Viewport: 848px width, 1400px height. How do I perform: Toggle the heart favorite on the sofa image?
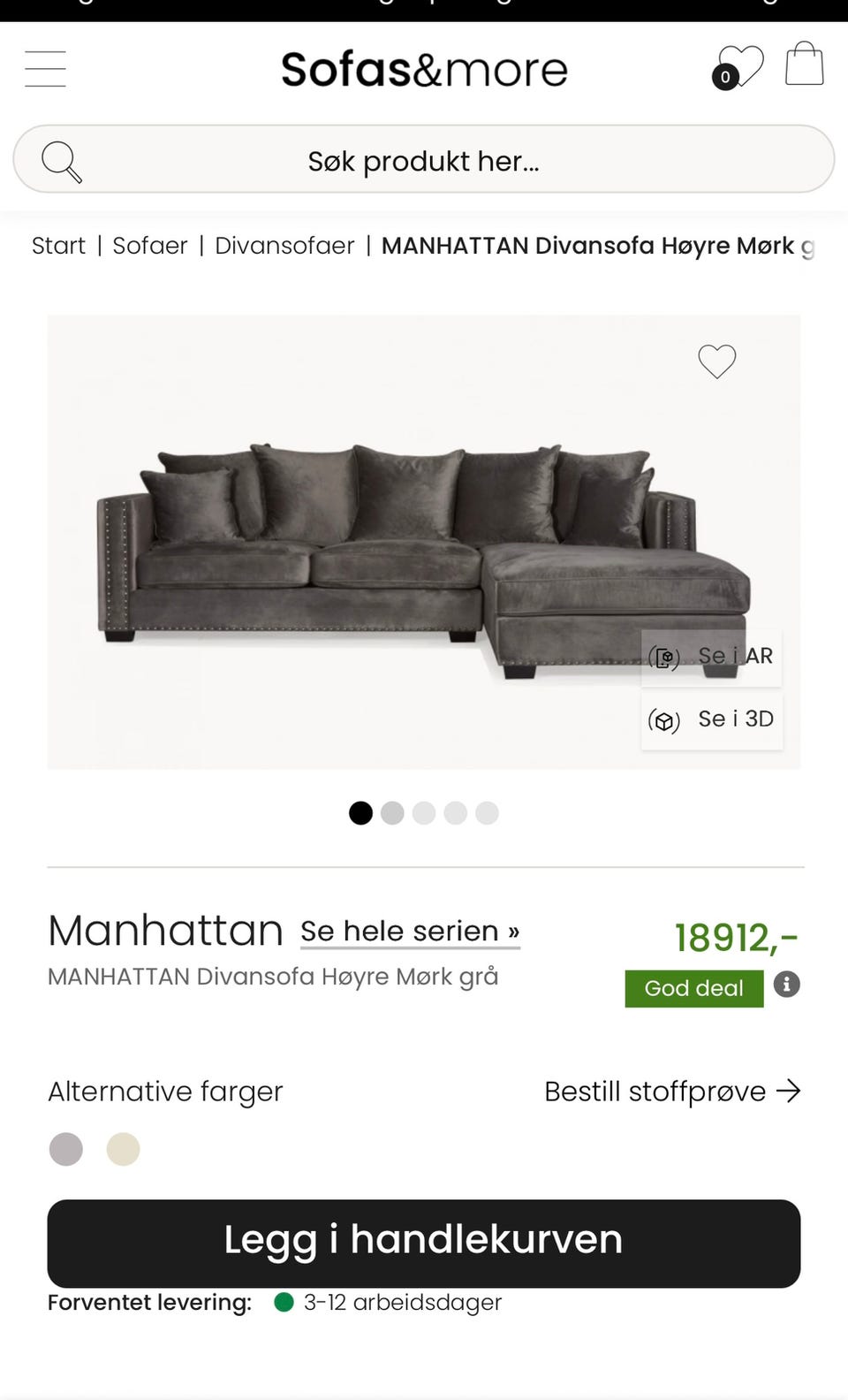(716, 361)
